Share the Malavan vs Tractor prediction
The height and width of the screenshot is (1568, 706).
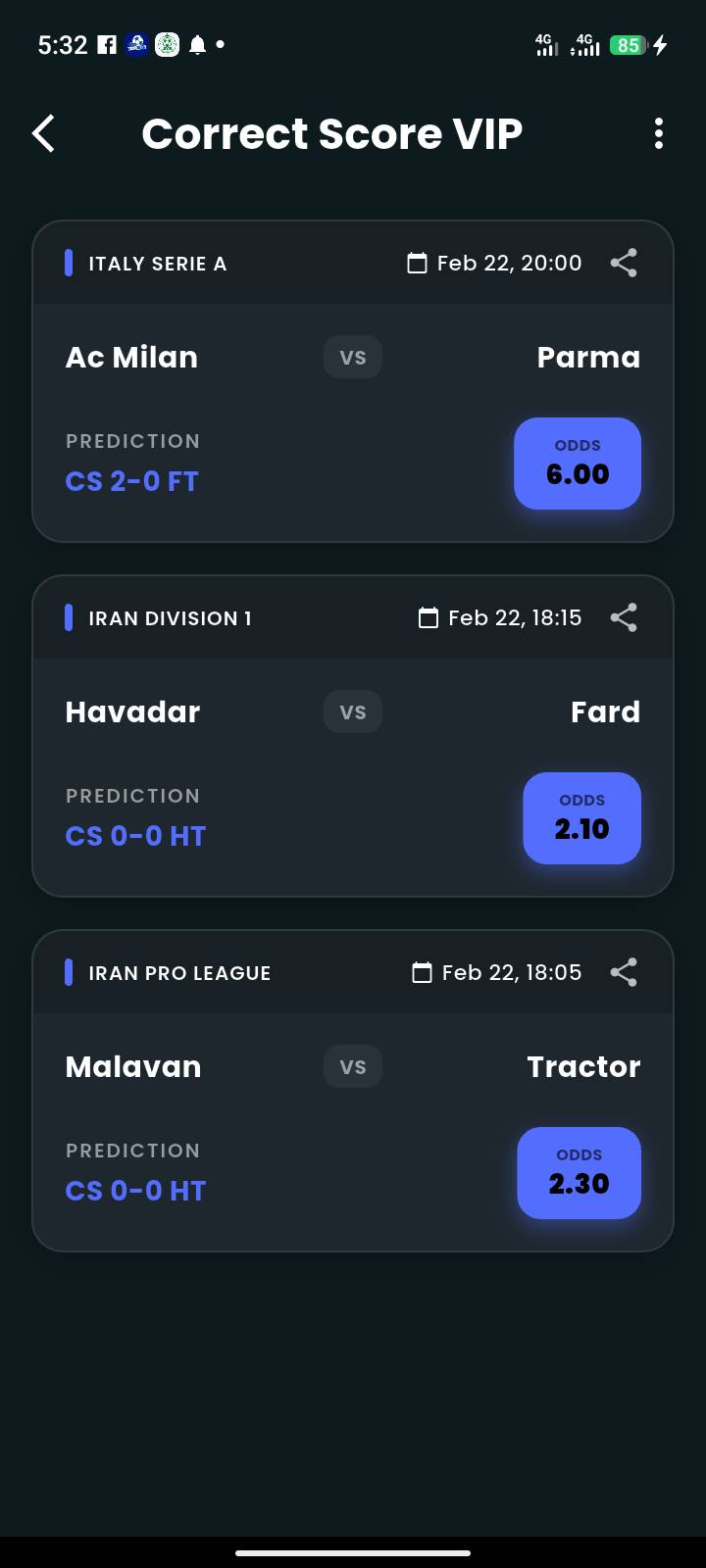(624, 972)
